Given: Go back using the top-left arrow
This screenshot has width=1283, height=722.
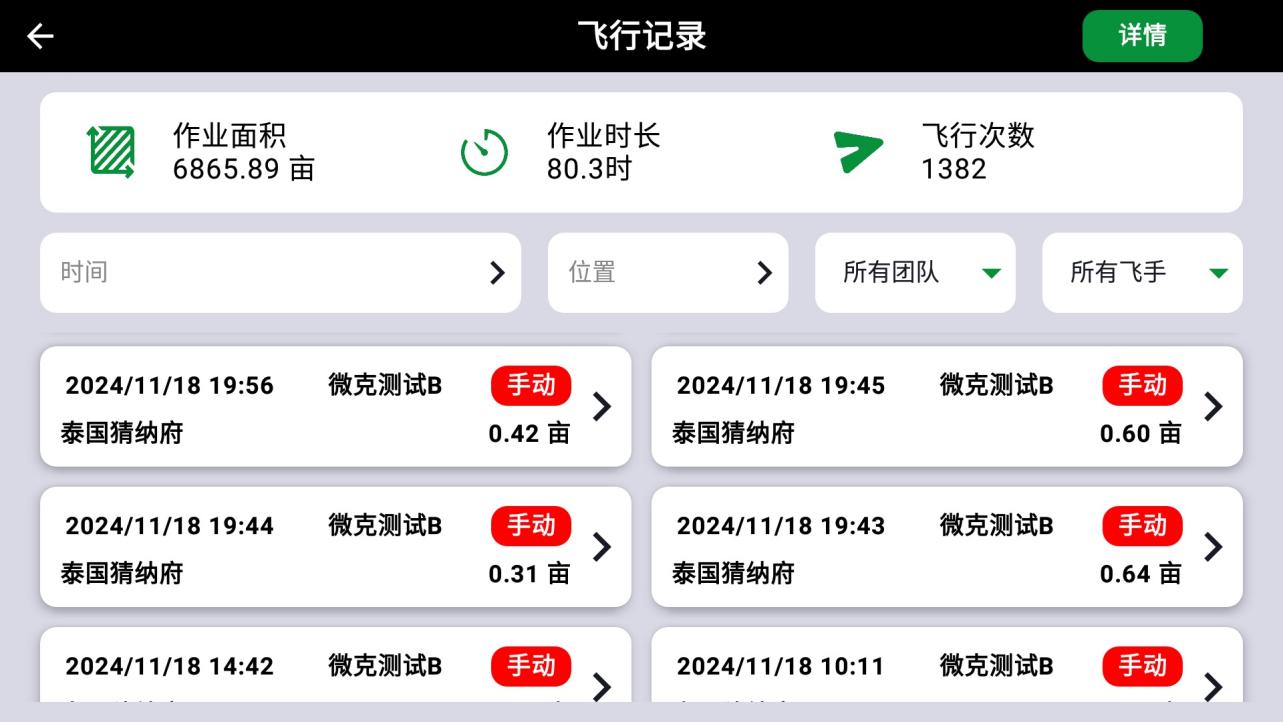Looking at the screenshot, I should (40, 37).
